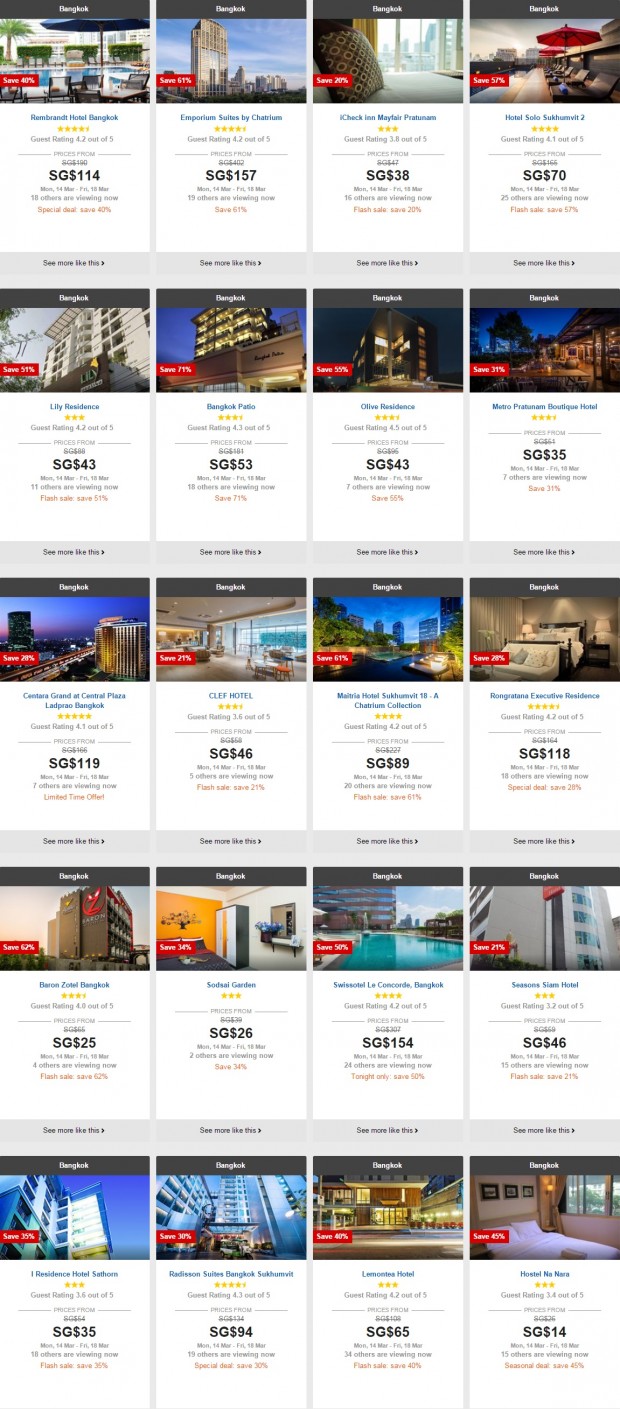View Hostel Na Nara deal
Image resolution: width=620 pixels, height=1409 pixels.
544,1274
